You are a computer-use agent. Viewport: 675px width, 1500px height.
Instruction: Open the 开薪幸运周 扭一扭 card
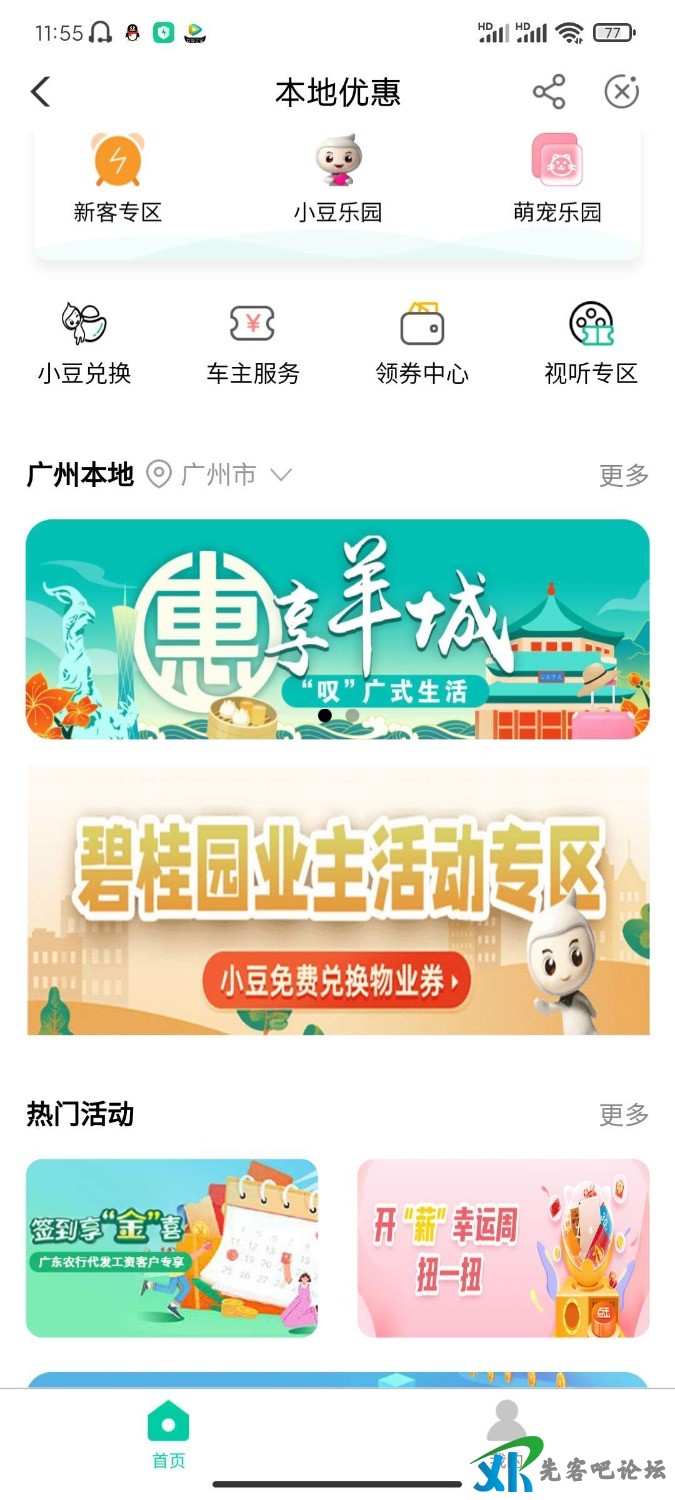click(x=503, y=1247)
